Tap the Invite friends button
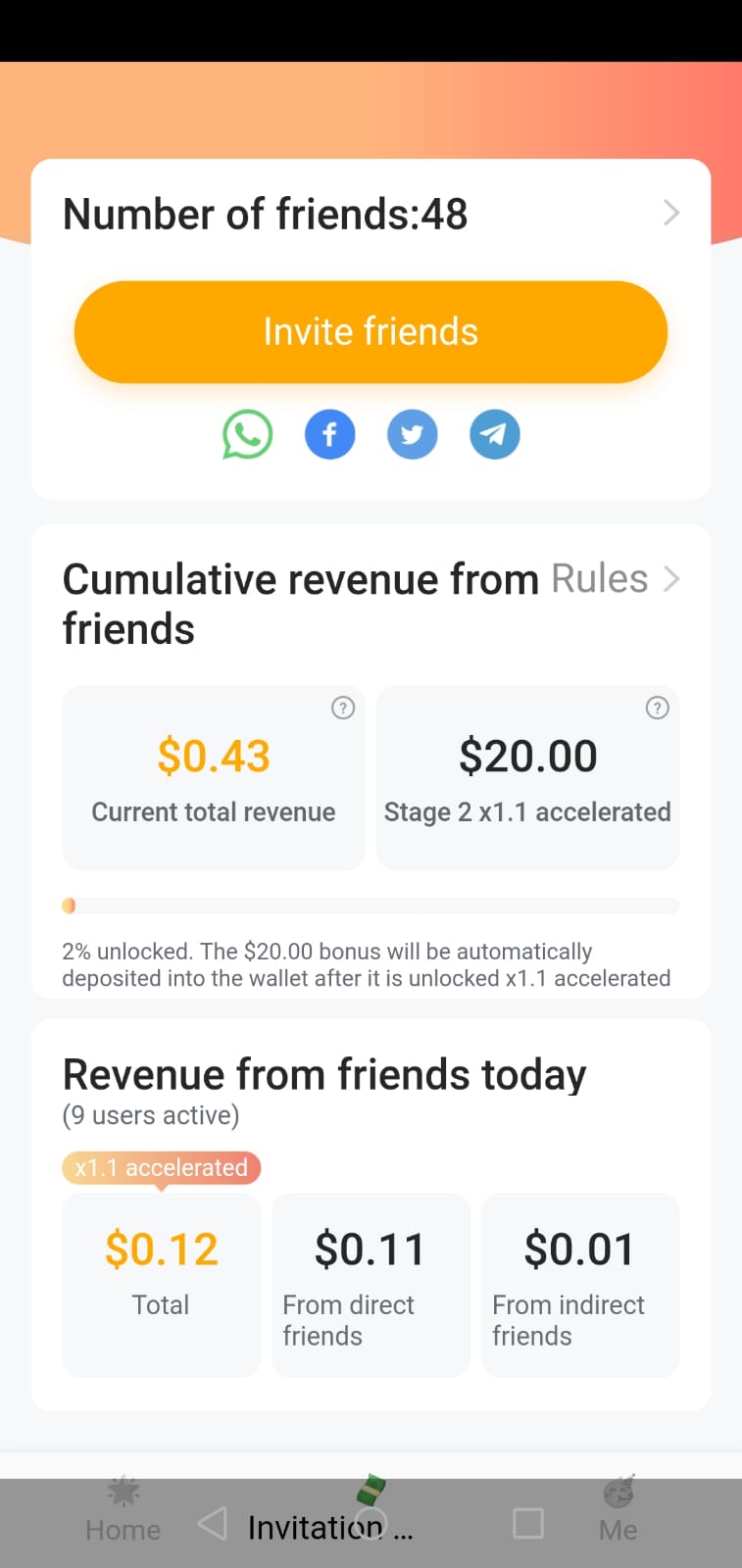This screenshot has height=1568, width=742. pos(371,332)
